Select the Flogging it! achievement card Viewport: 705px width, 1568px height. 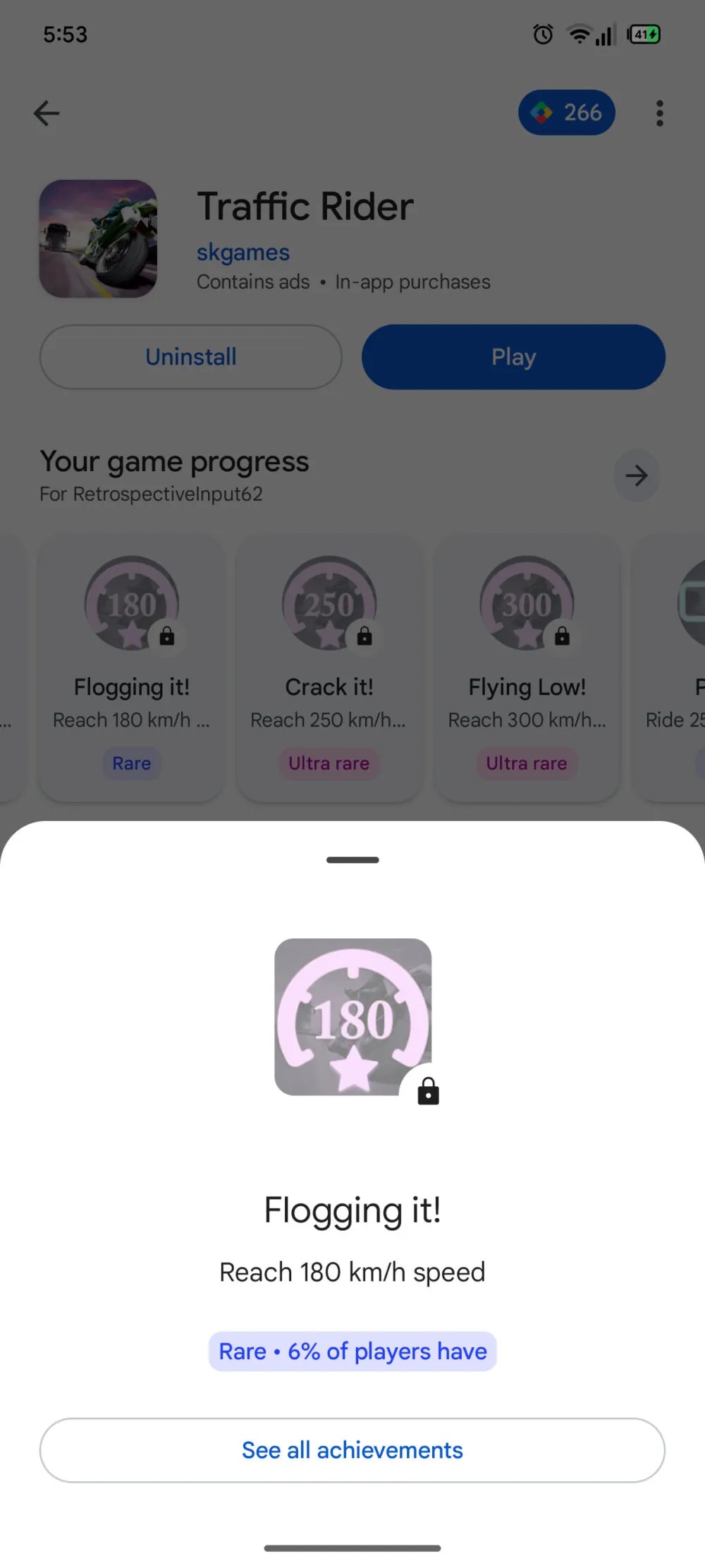pyautogui.click(x=132, y=667)
